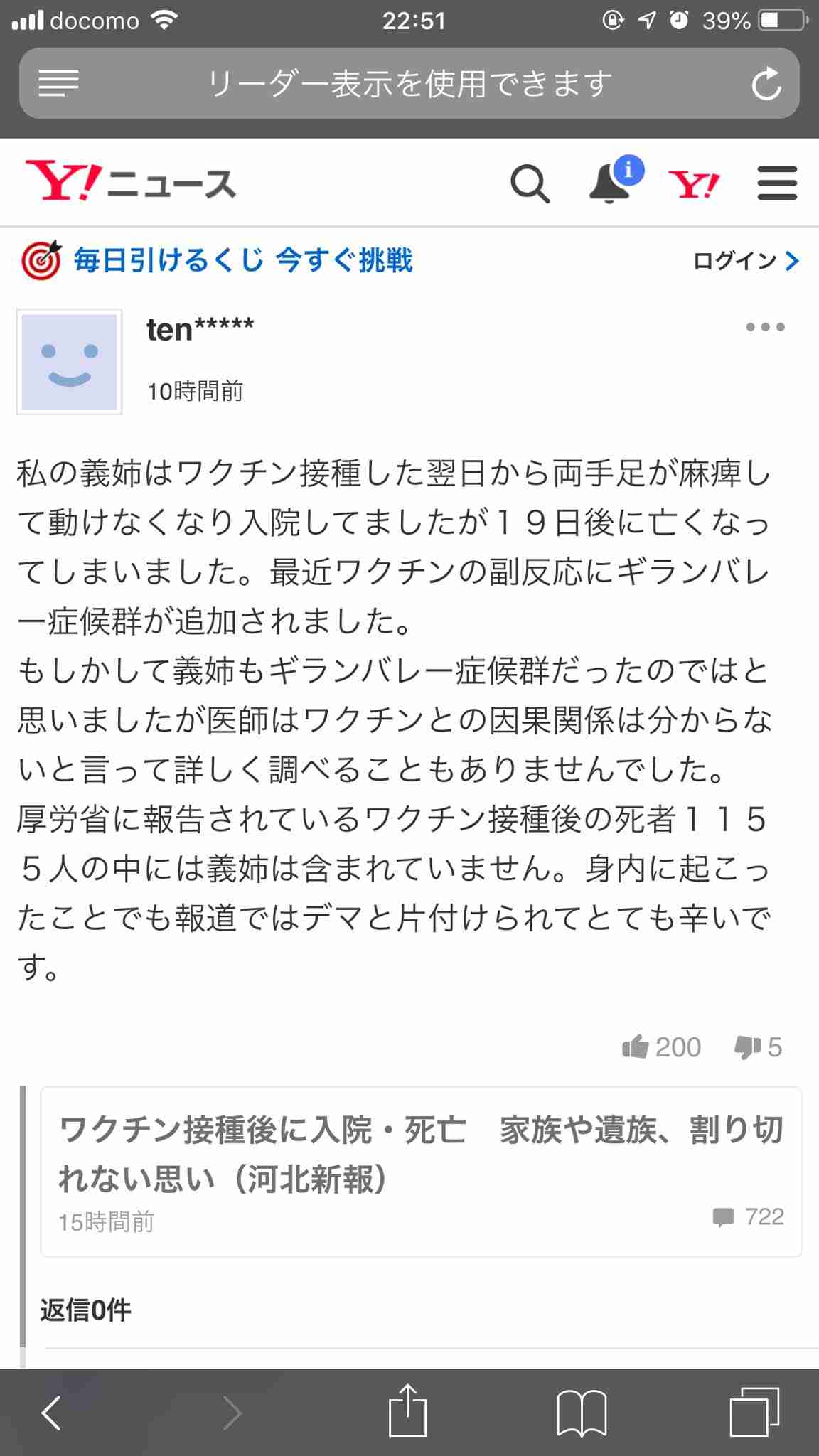Screen dimensions: 819x1456
Task: Expand 返信0件 replies
Action: click(85, 1310)
